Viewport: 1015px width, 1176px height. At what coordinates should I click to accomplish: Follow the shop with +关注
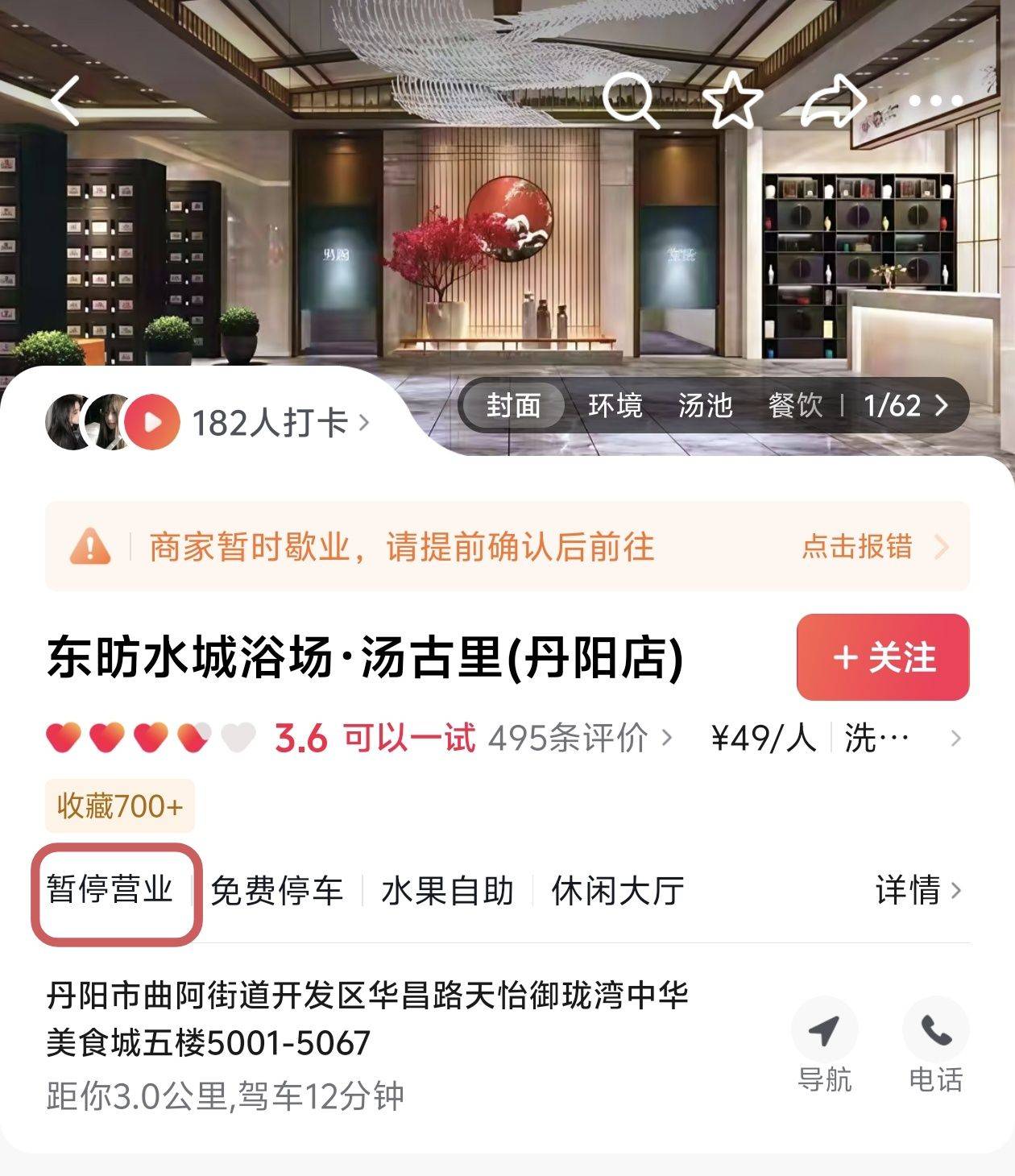pos(883,657)
